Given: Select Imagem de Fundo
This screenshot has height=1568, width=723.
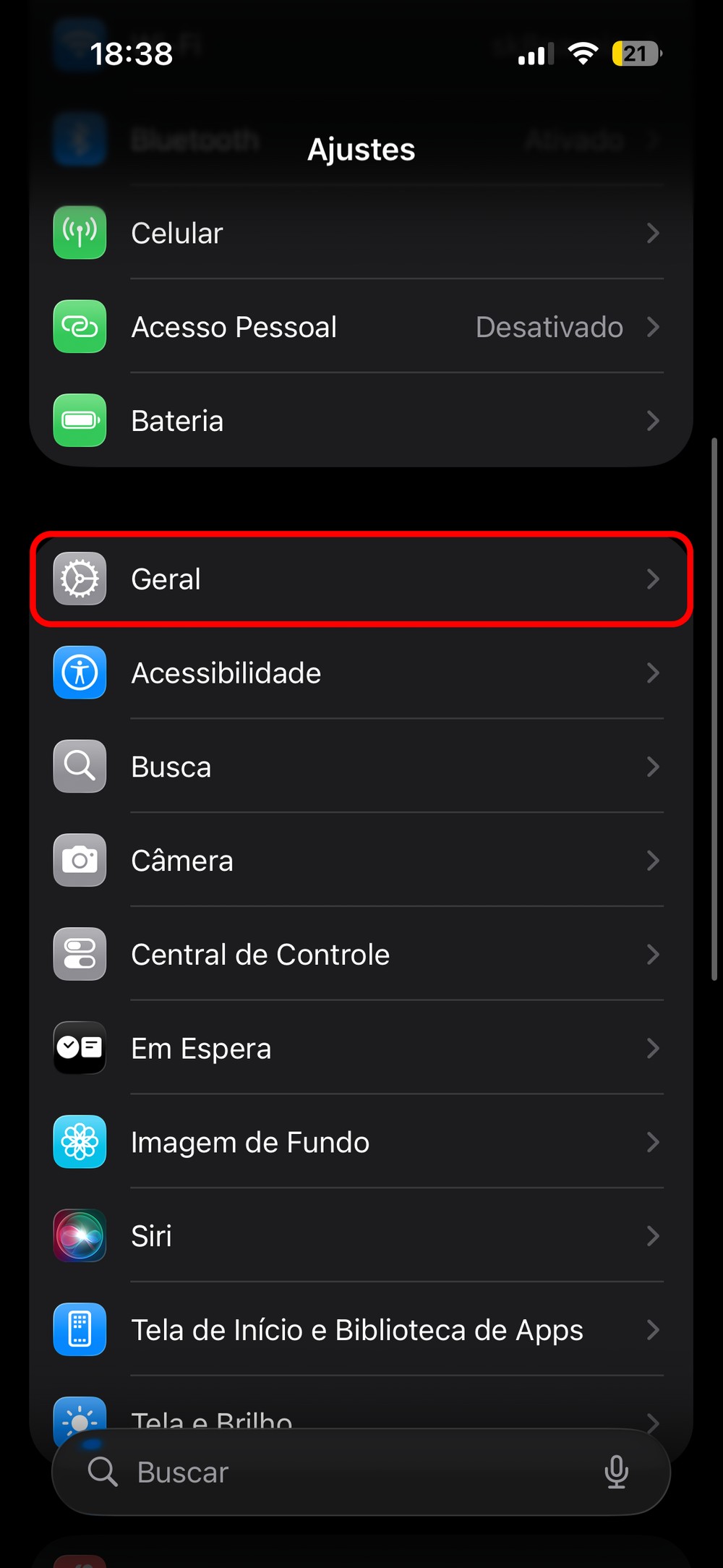Looking at the screenshot, I should (x=360, y=1143).
